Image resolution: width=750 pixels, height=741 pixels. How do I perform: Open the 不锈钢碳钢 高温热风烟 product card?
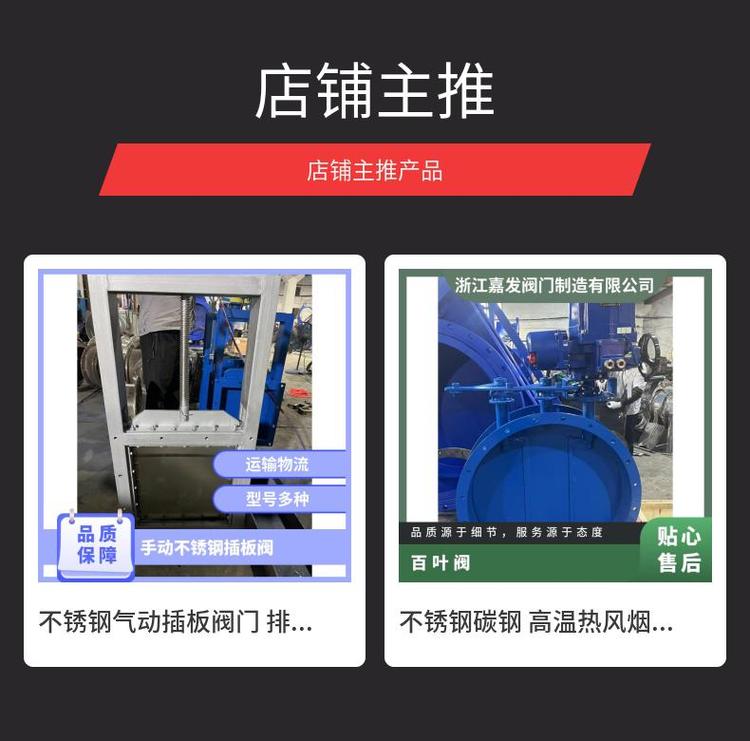555,460
